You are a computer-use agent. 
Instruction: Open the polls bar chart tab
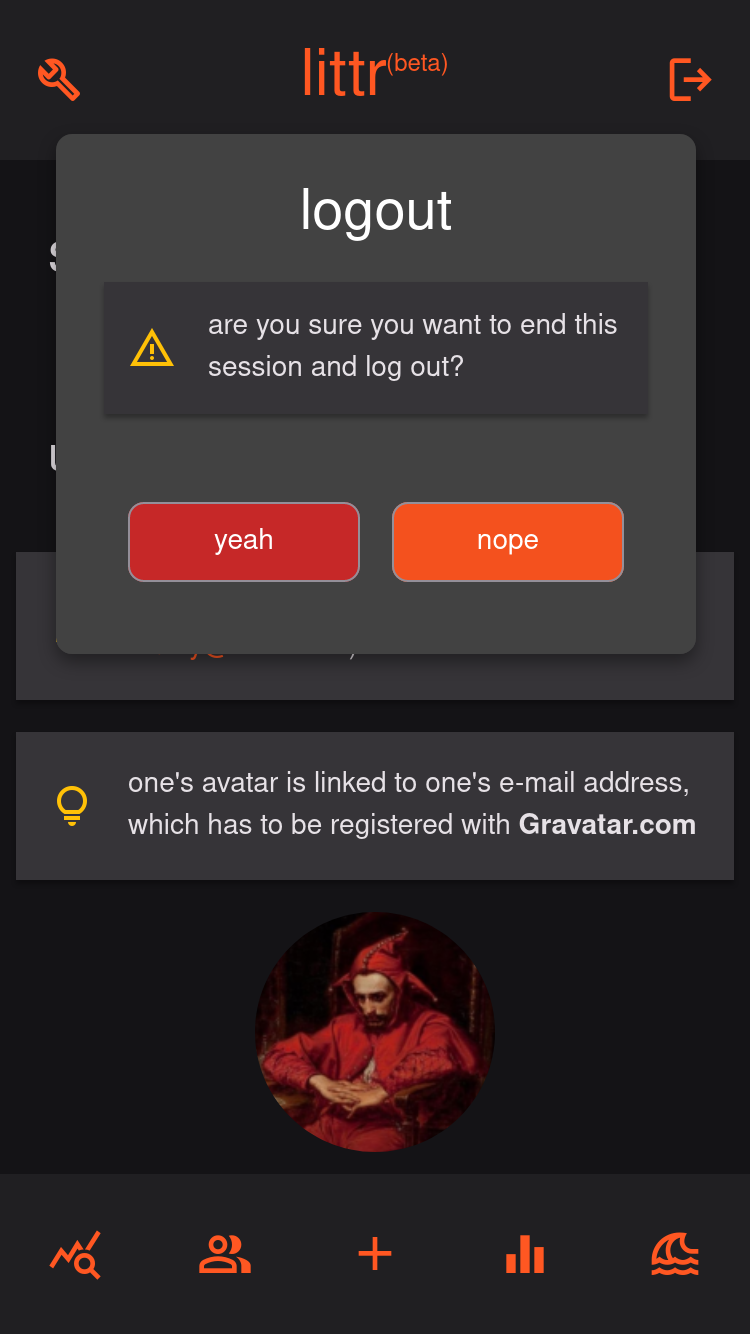coord(525,1254)
